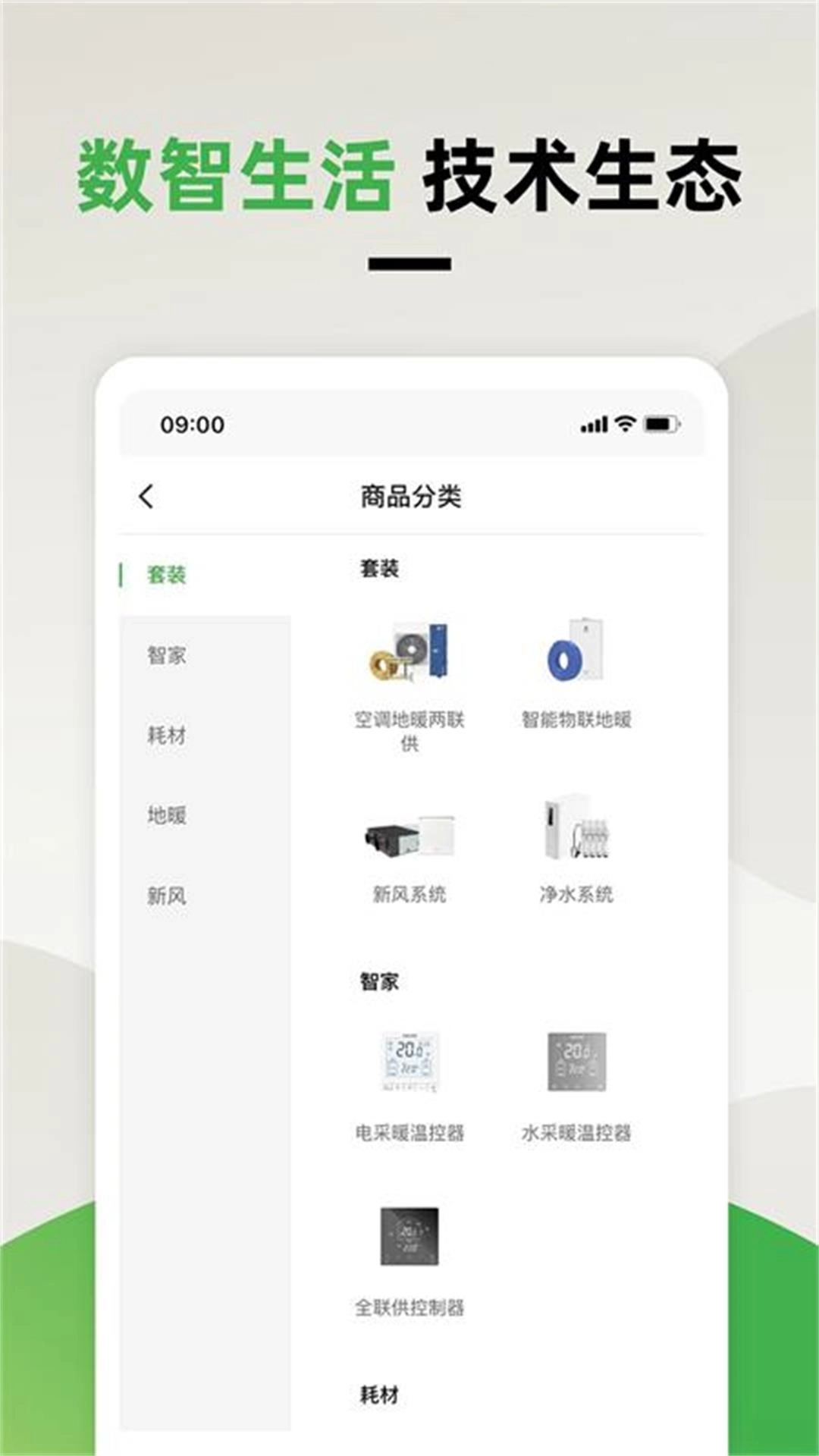
Task: Click the Wi-Fi icon in status bar
Action: [623, 425]
